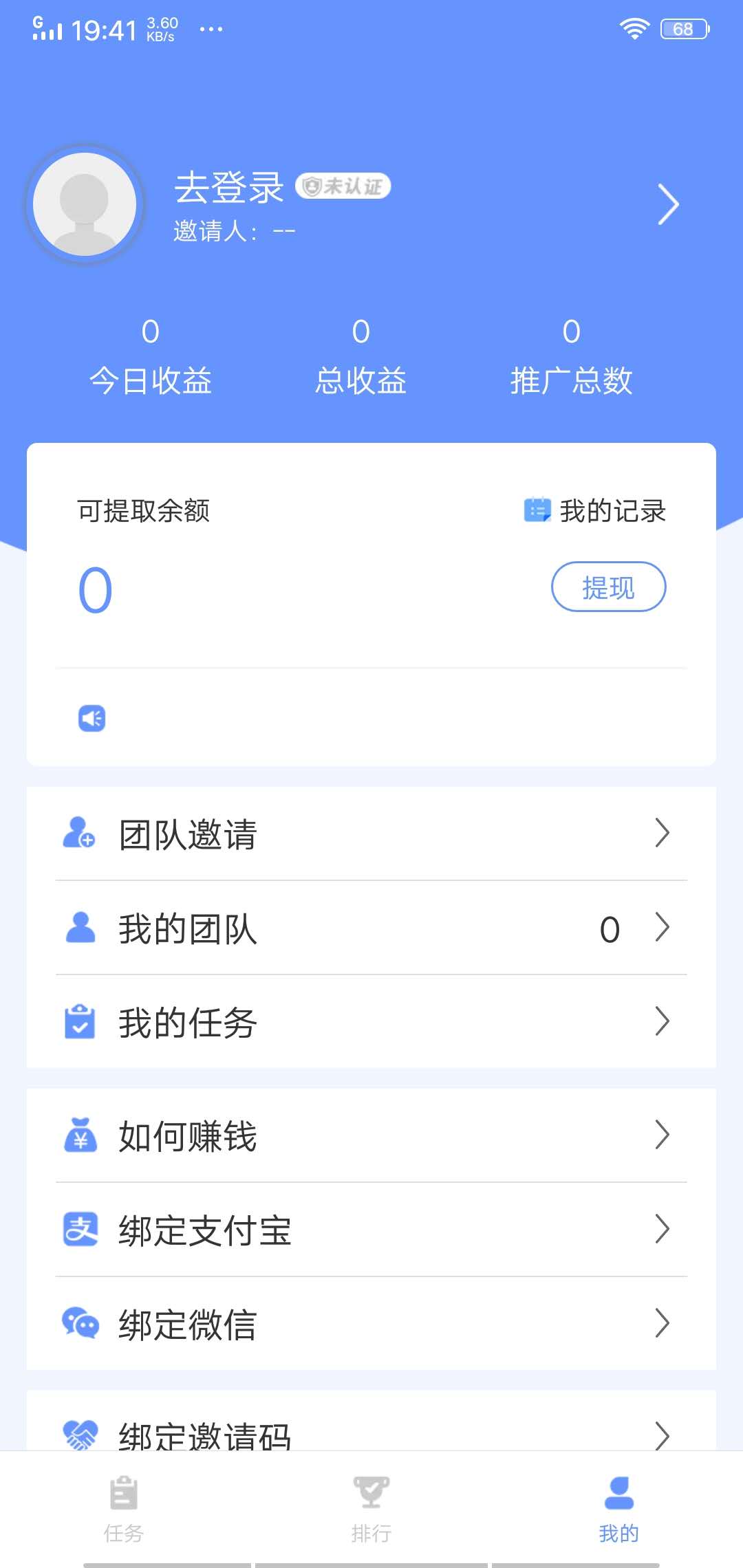Click the 我的记录 calendar icon
Image resolution: width=743 pixels, height=1568 pixels.
tap(537, 509)
